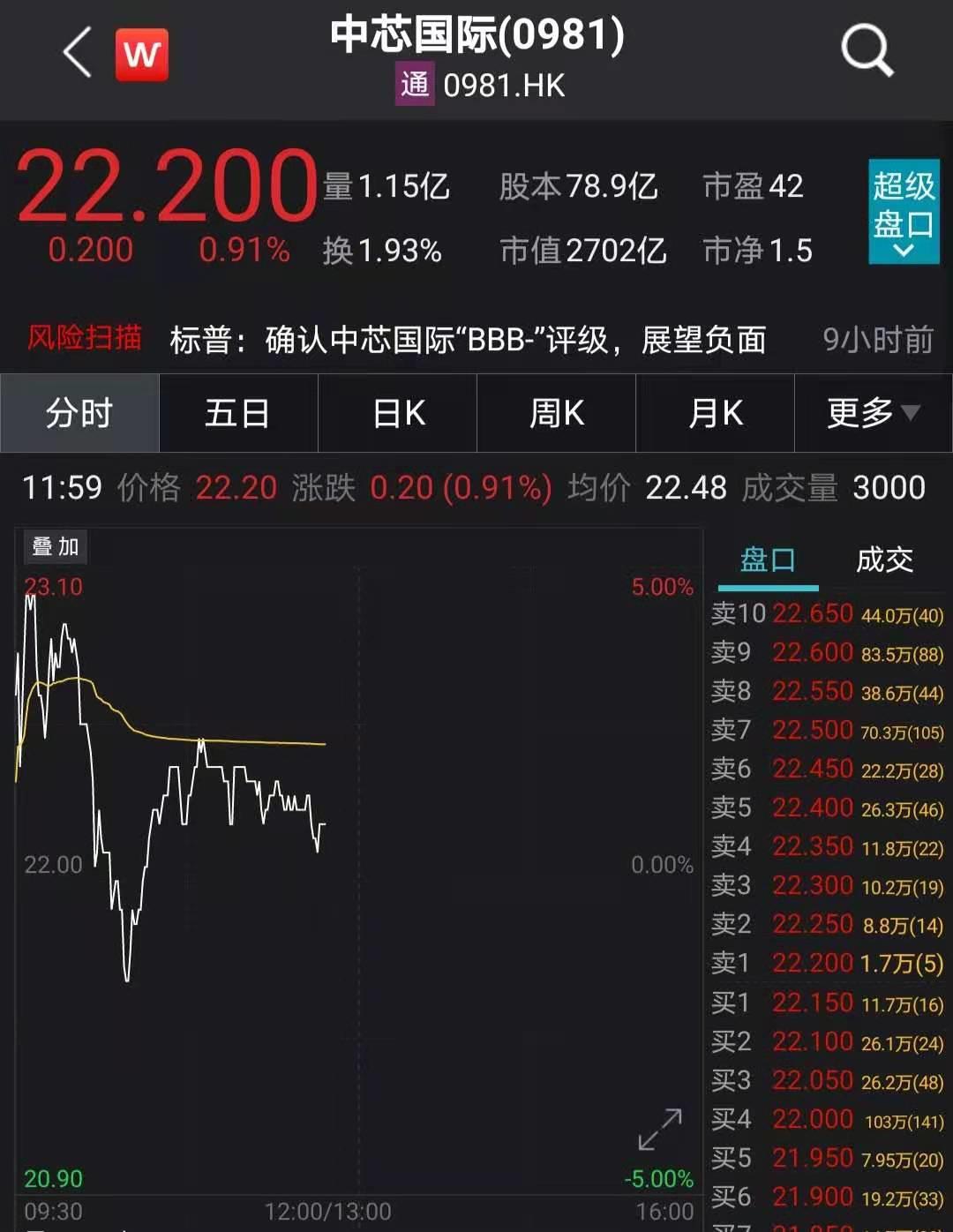
Task: Switch to the 分时 chart tab
Action: pos(79,413)
